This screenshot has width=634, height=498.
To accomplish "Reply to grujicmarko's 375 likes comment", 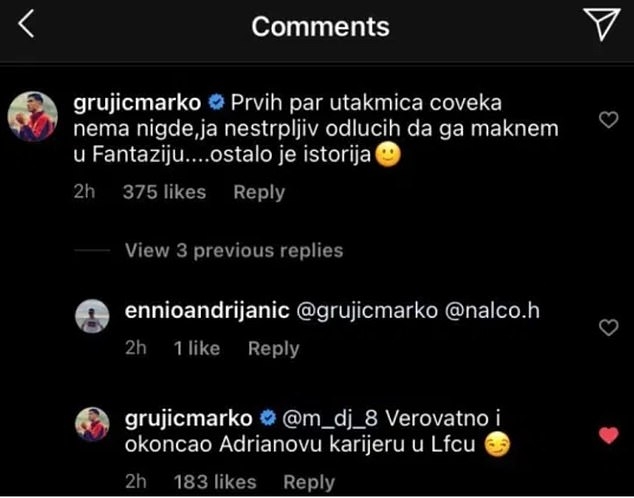I will (x=259, y=192).
